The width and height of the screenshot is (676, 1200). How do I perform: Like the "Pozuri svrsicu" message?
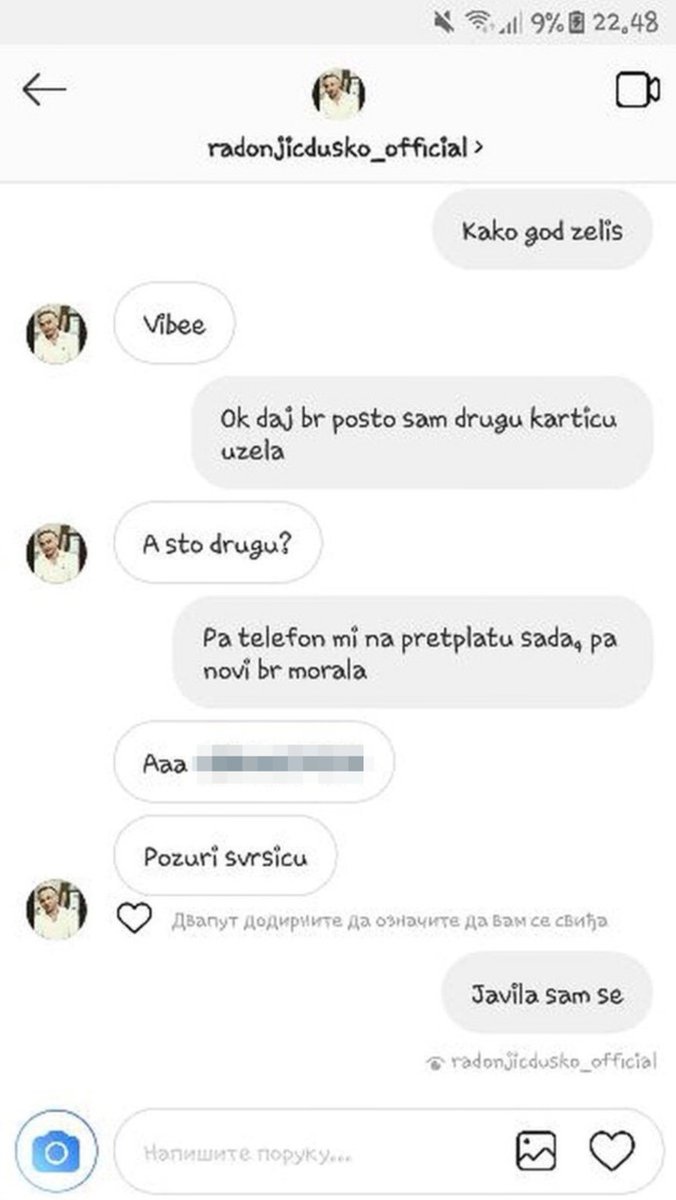pos(134,917)
